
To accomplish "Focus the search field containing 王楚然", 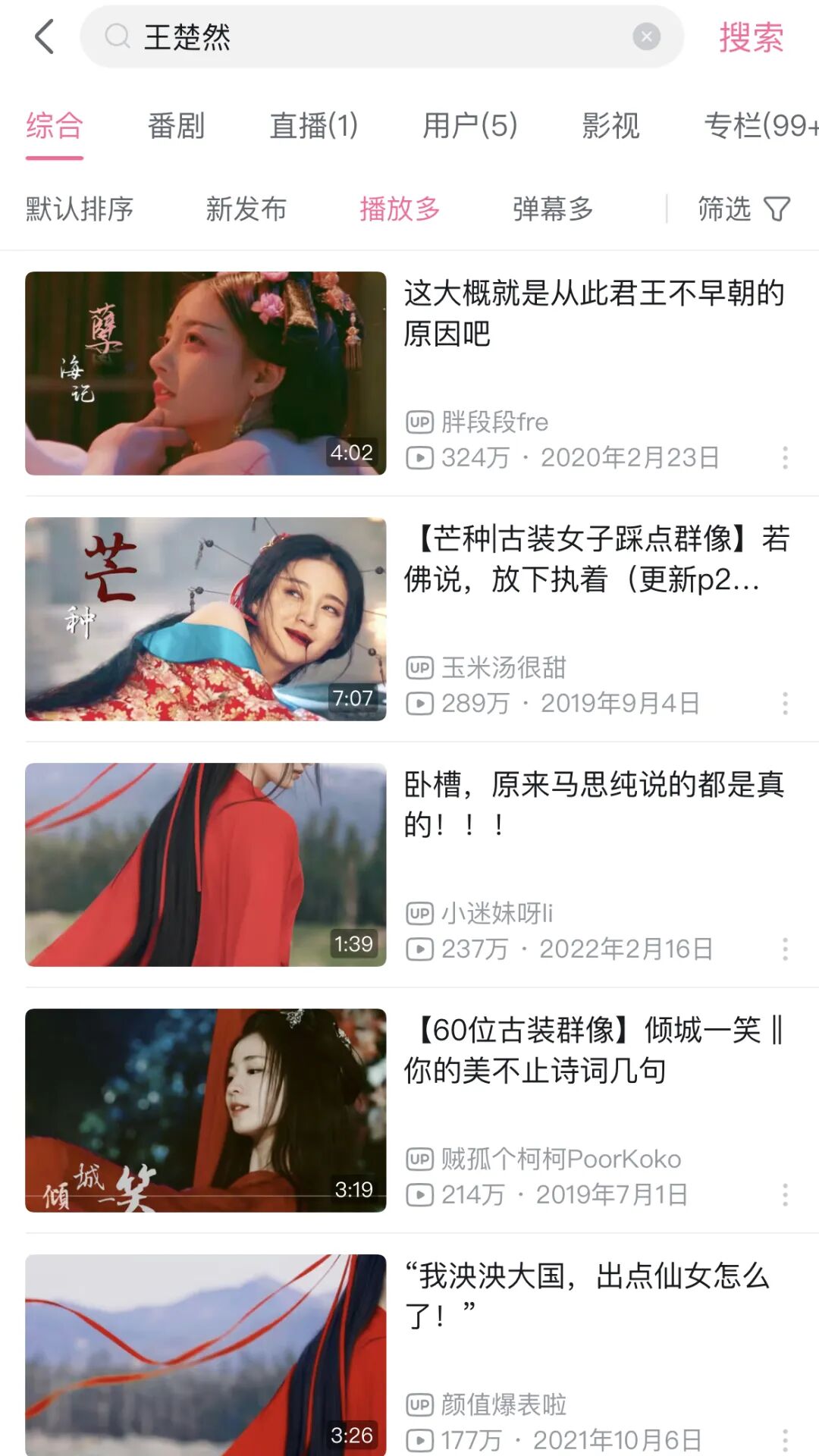I will [379, 36].
